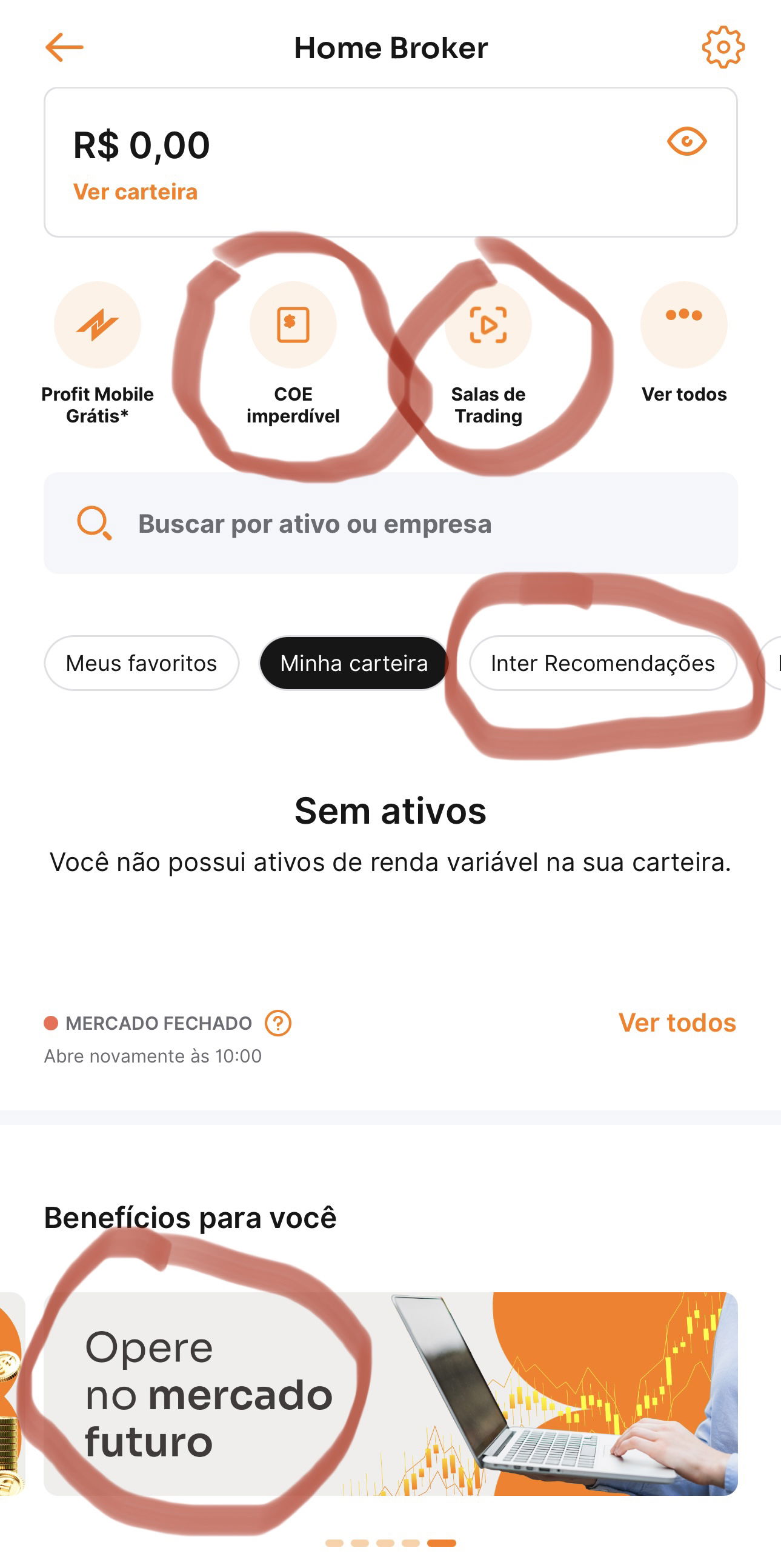Open the settings gear
Screen dimensions: 781x1568
723,47
